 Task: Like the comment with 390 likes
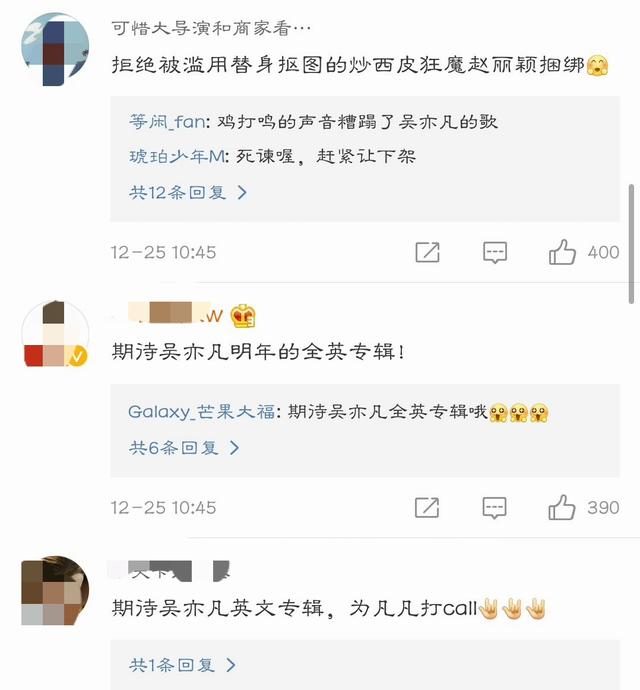pos(563,507)
